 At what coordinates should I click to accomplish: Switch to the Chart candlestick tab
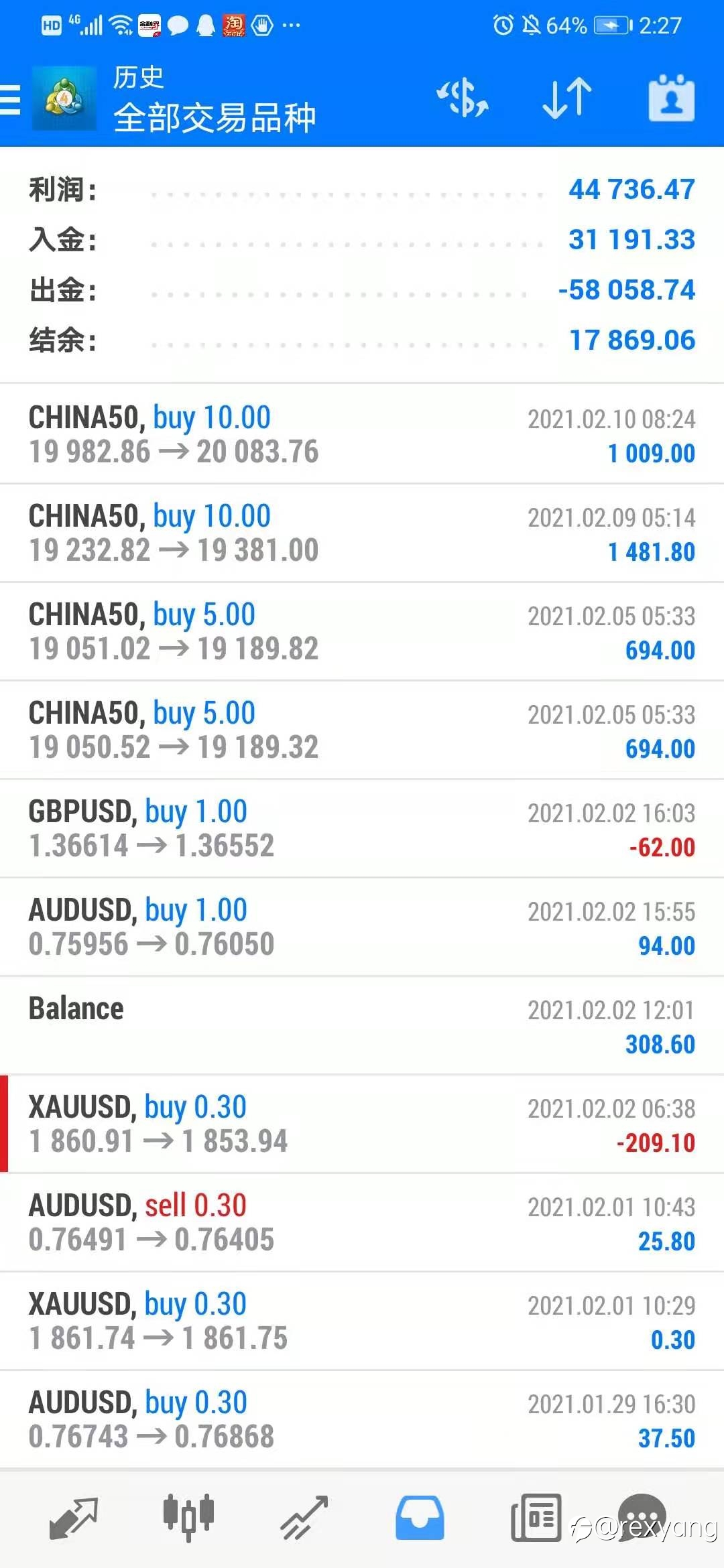coord(188,1516)
